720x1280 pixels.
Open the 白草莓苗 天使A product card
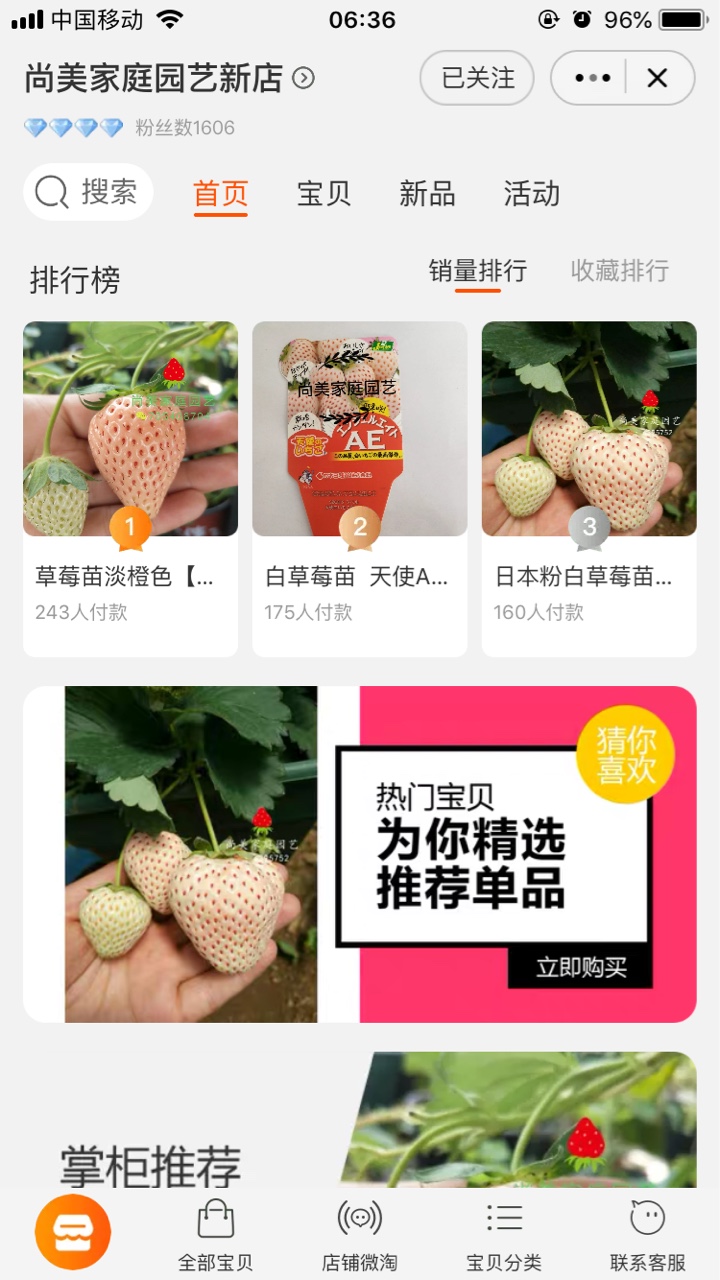[x=359, y=488]
